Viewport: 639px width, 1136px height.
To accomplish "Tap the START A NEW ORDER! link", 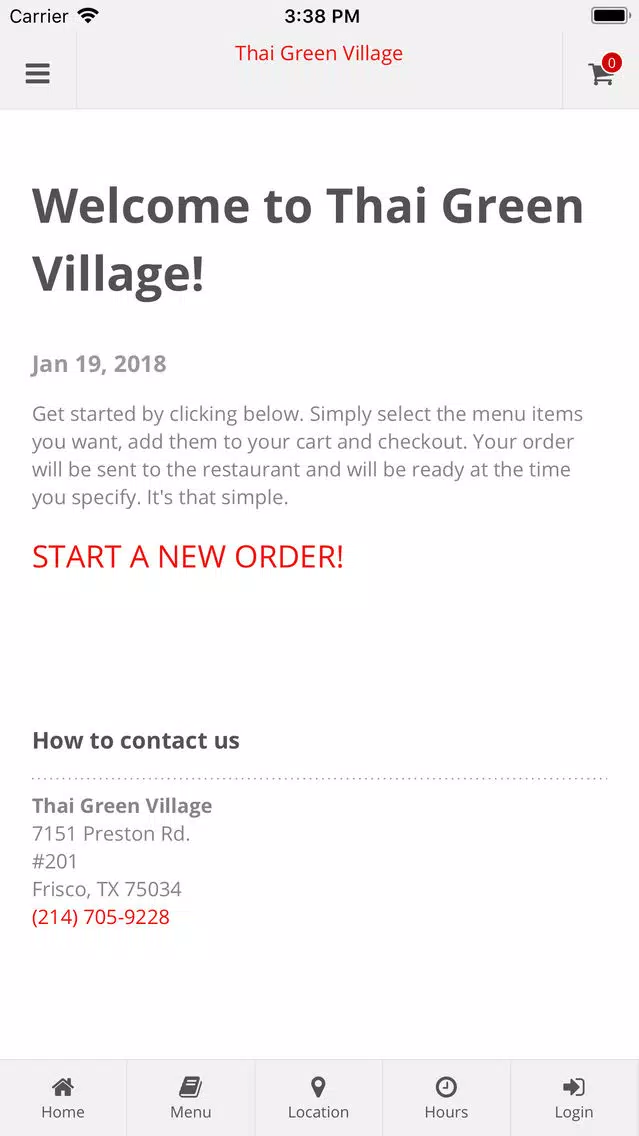I will [188, 556].
